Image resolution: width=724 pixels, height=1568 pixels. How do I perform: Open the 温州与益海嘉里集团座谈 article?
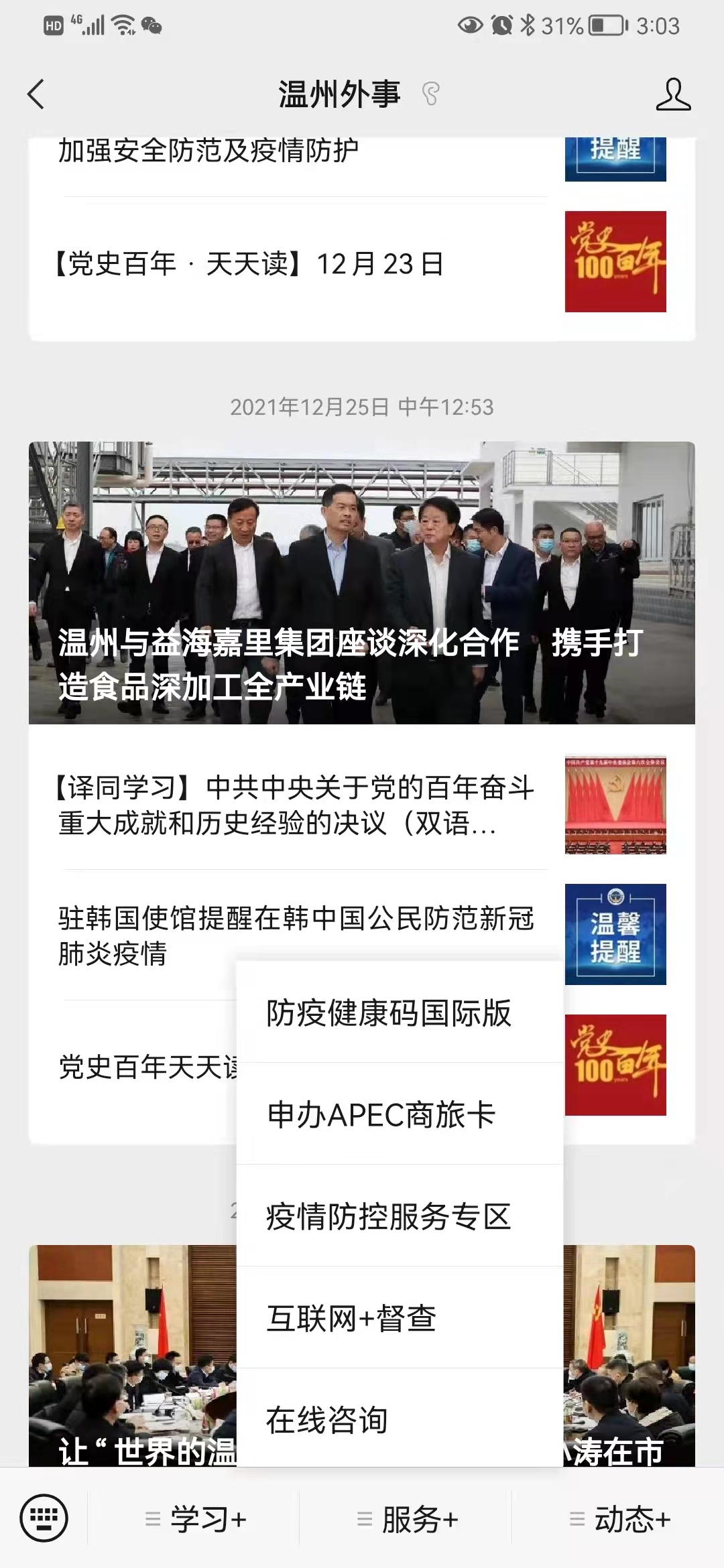click(361, 582)
